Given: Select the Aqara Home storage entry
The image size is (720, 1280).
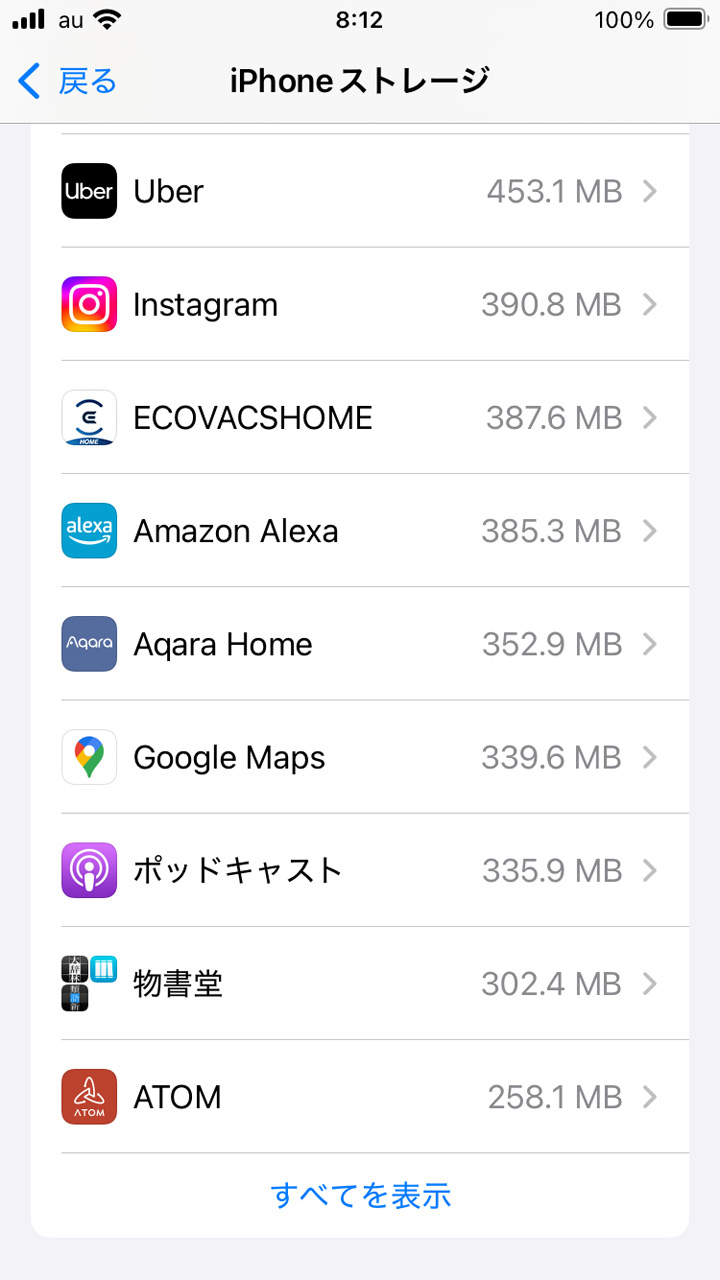Looking at the screenshot, I should (360, 644).
